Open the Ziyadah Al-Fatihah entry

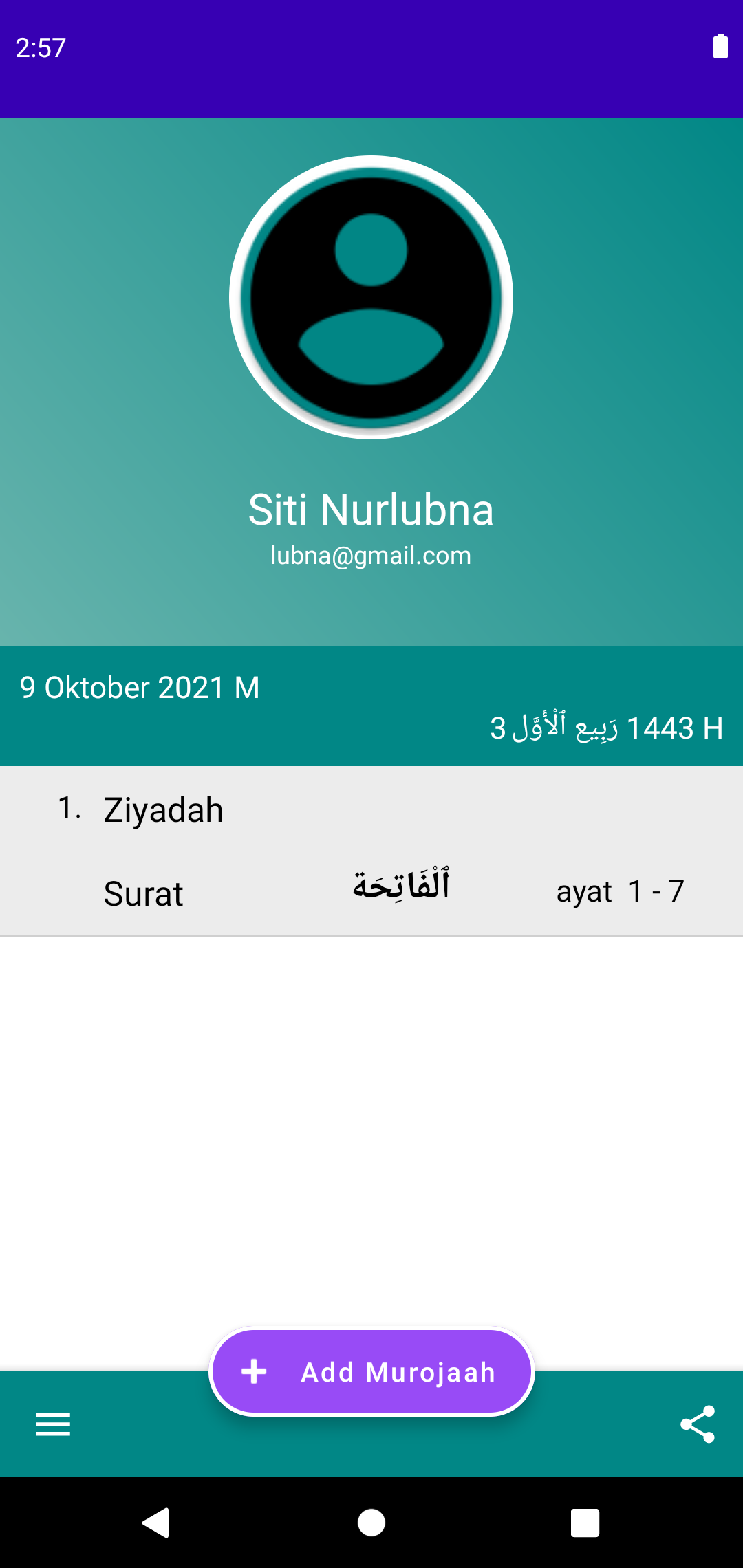(x=371, y=851)
